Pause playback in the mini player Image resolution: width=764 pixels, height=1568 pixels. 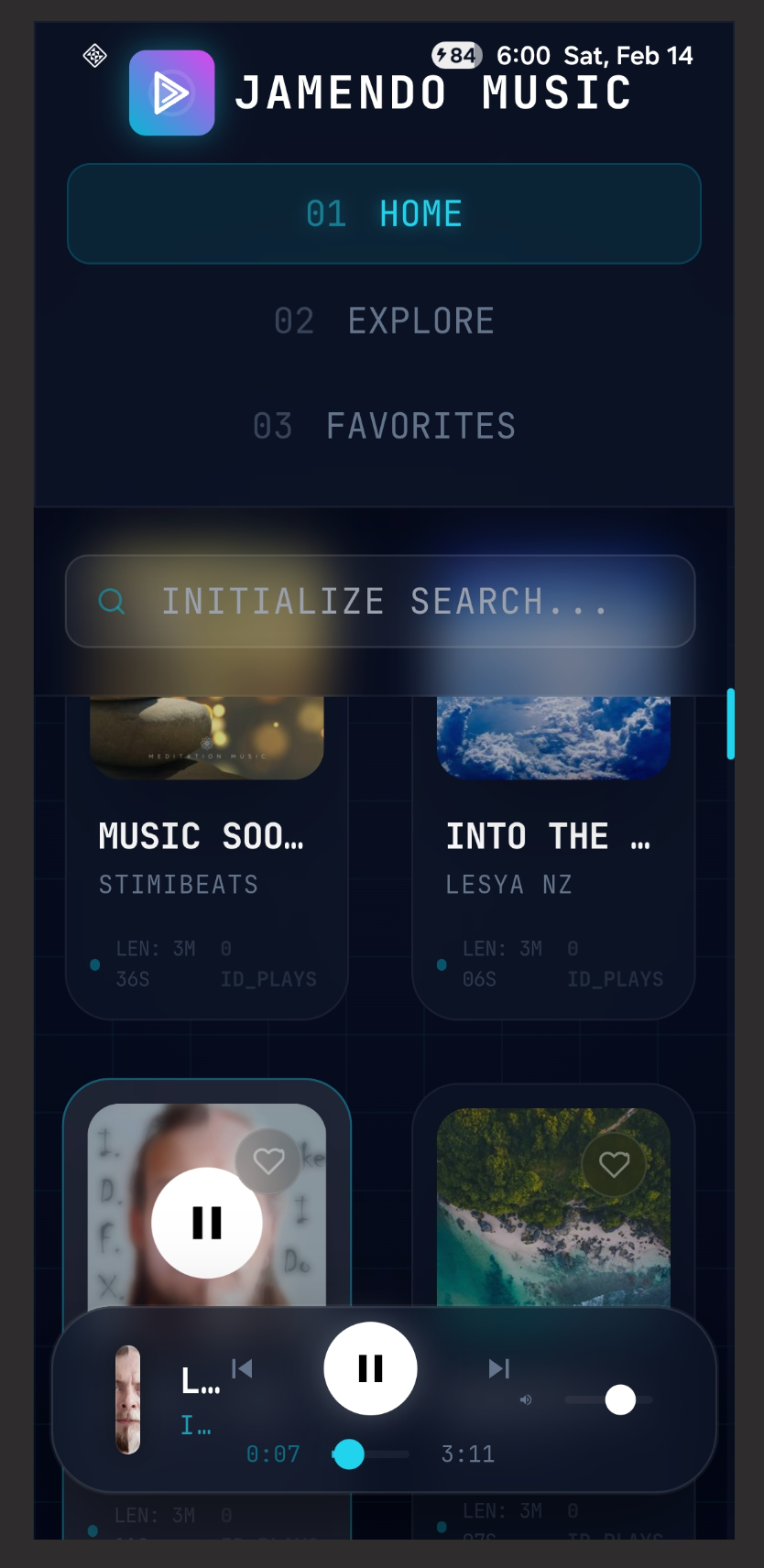(x=370, y=1367)
